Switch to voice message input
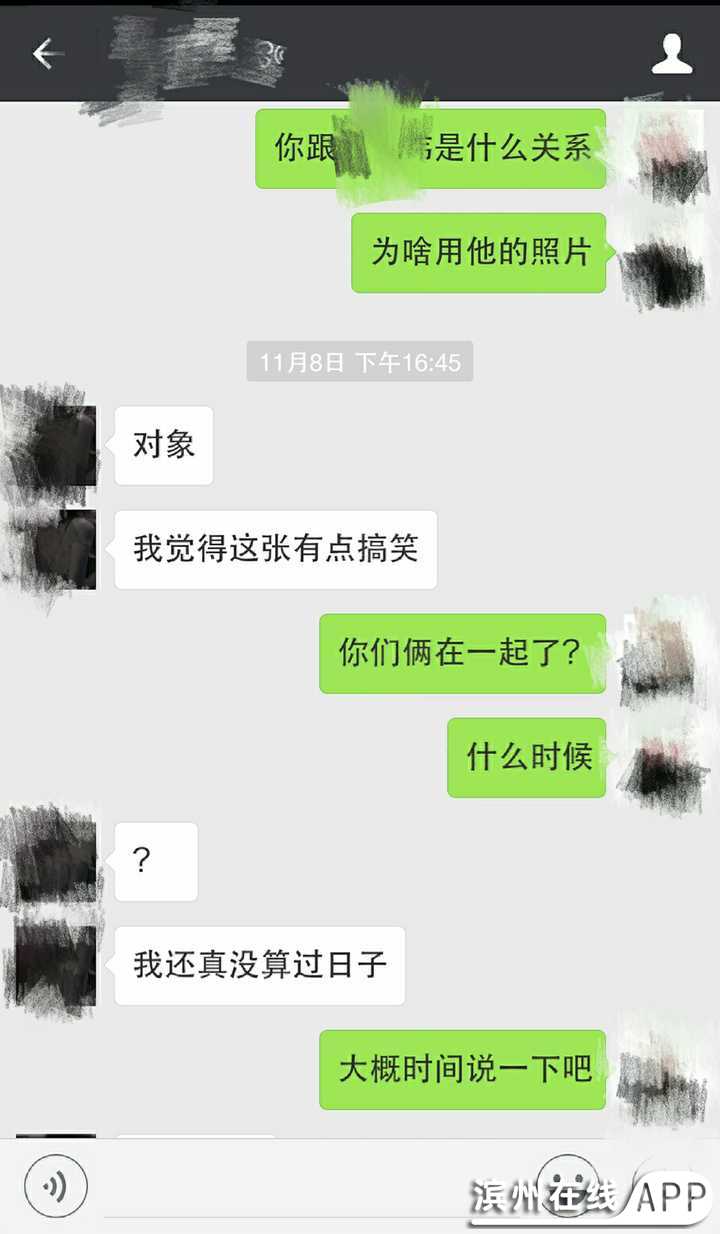The width and height of the screenshot is (720, 1234). [x=56, y=1187]
